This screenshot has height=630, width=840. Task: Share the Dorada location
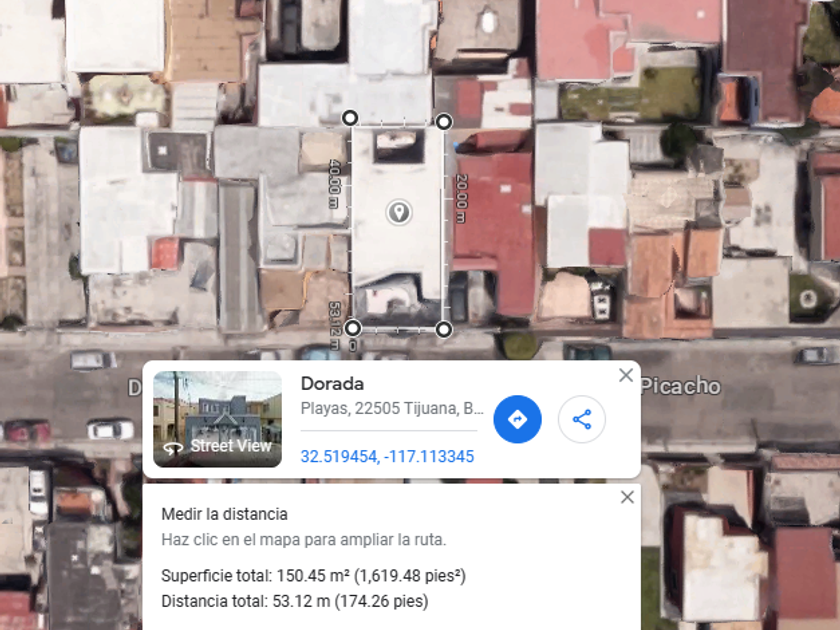pyautogui.click(x=582, y=419)
